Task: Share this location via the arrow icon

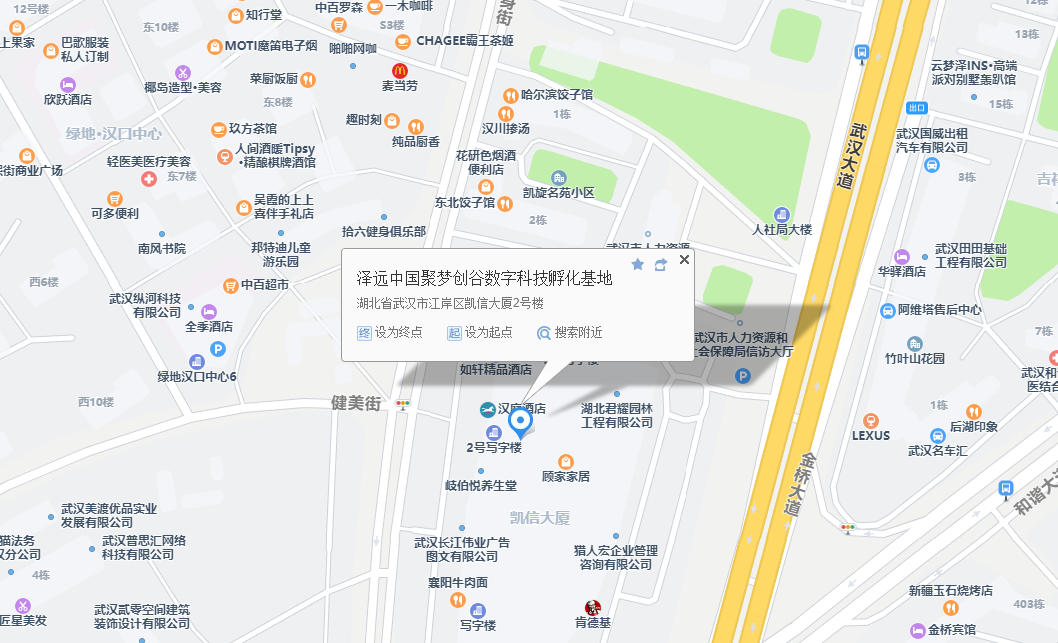Action: coord(661,265)
